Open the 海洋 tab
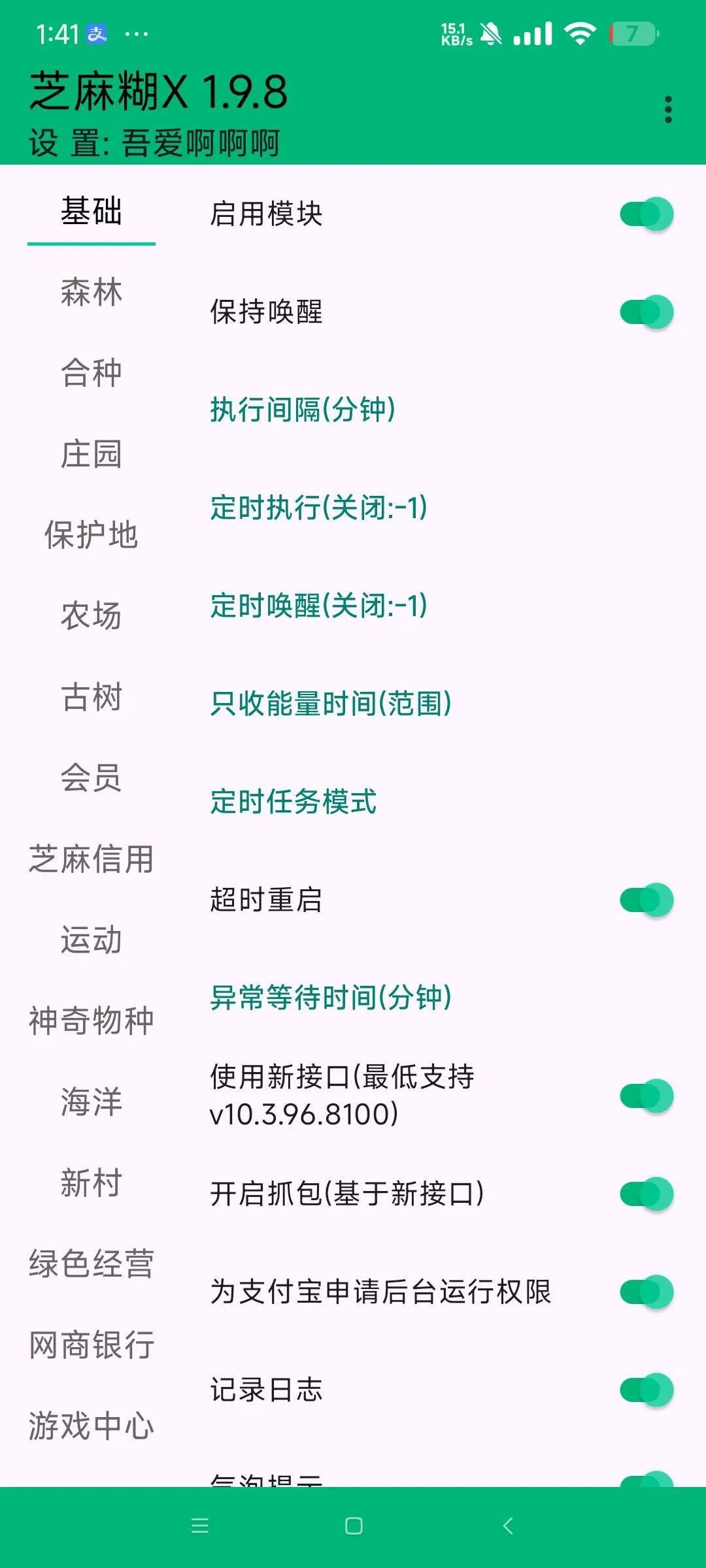The height and width of the screenshot is (1568, 706). 91,1102
